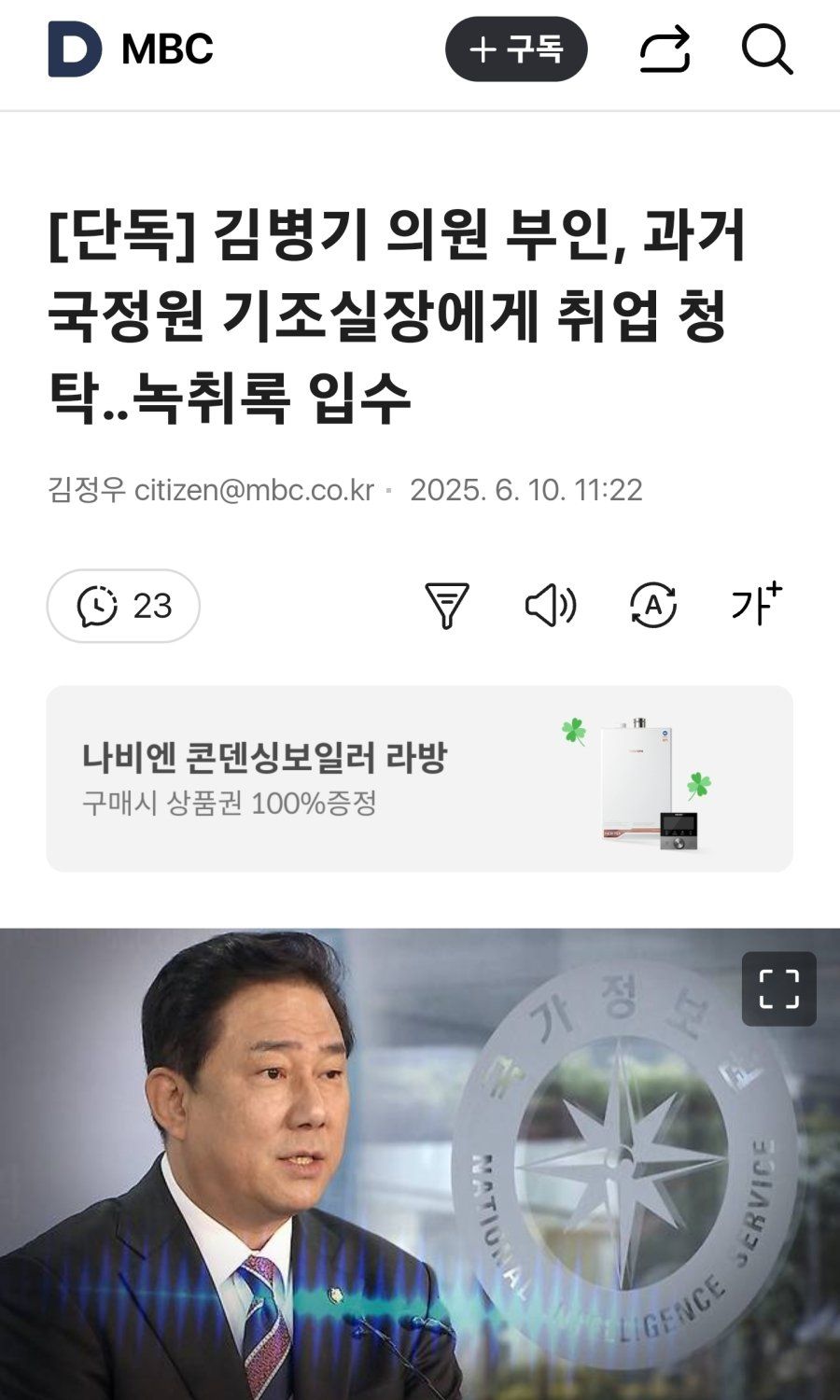
Task: Share this article
Action: (665, 49)
